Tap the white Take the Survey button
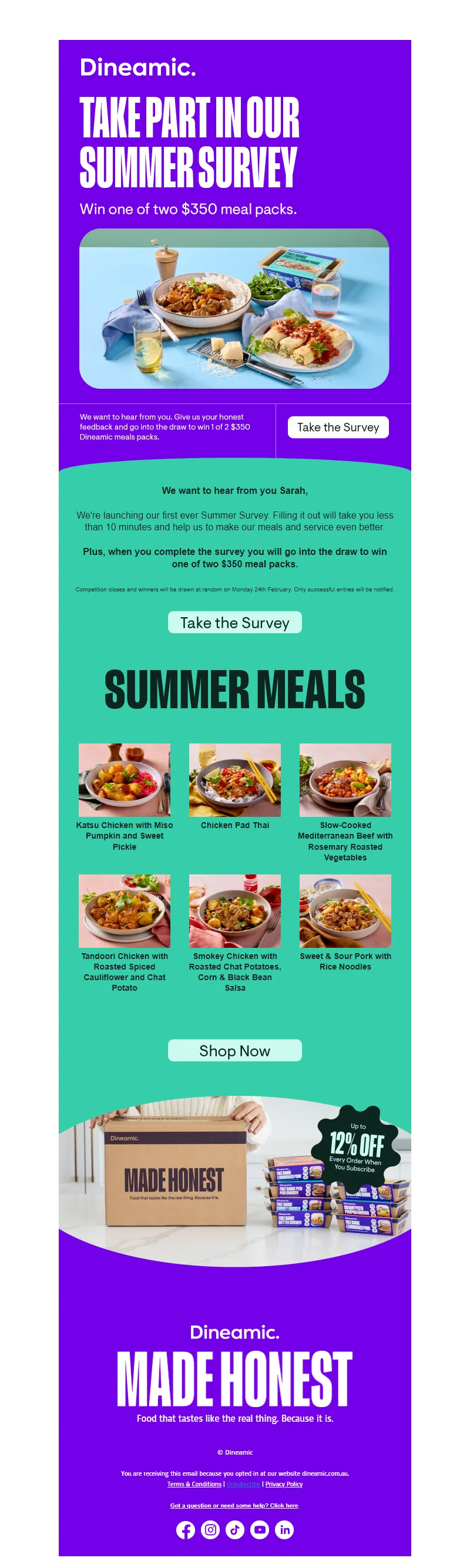470x1568 pixels. 338,428
